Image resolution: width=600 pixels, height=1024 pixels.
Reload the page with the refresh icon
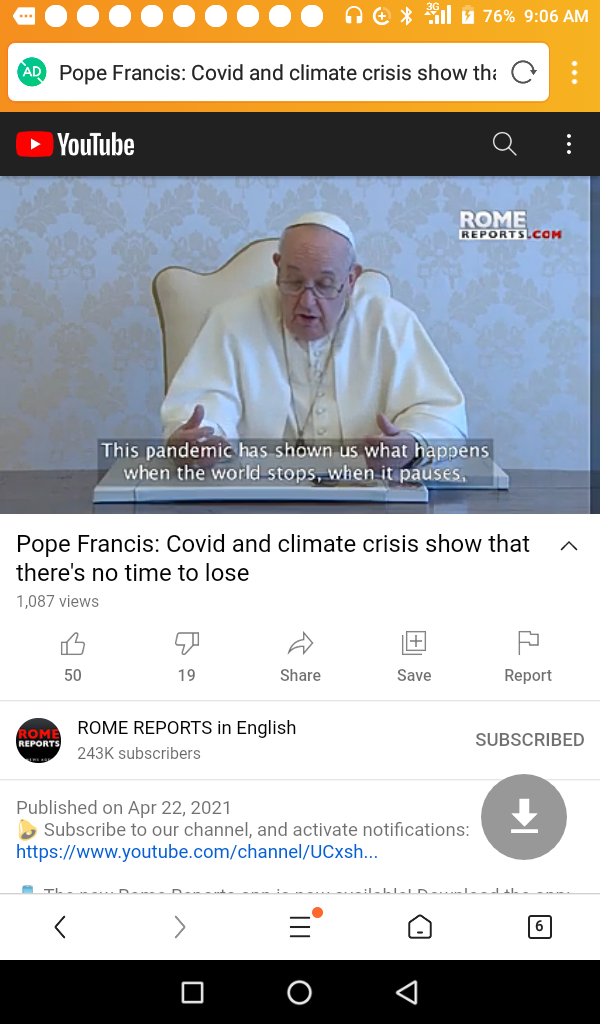(524, 72)
